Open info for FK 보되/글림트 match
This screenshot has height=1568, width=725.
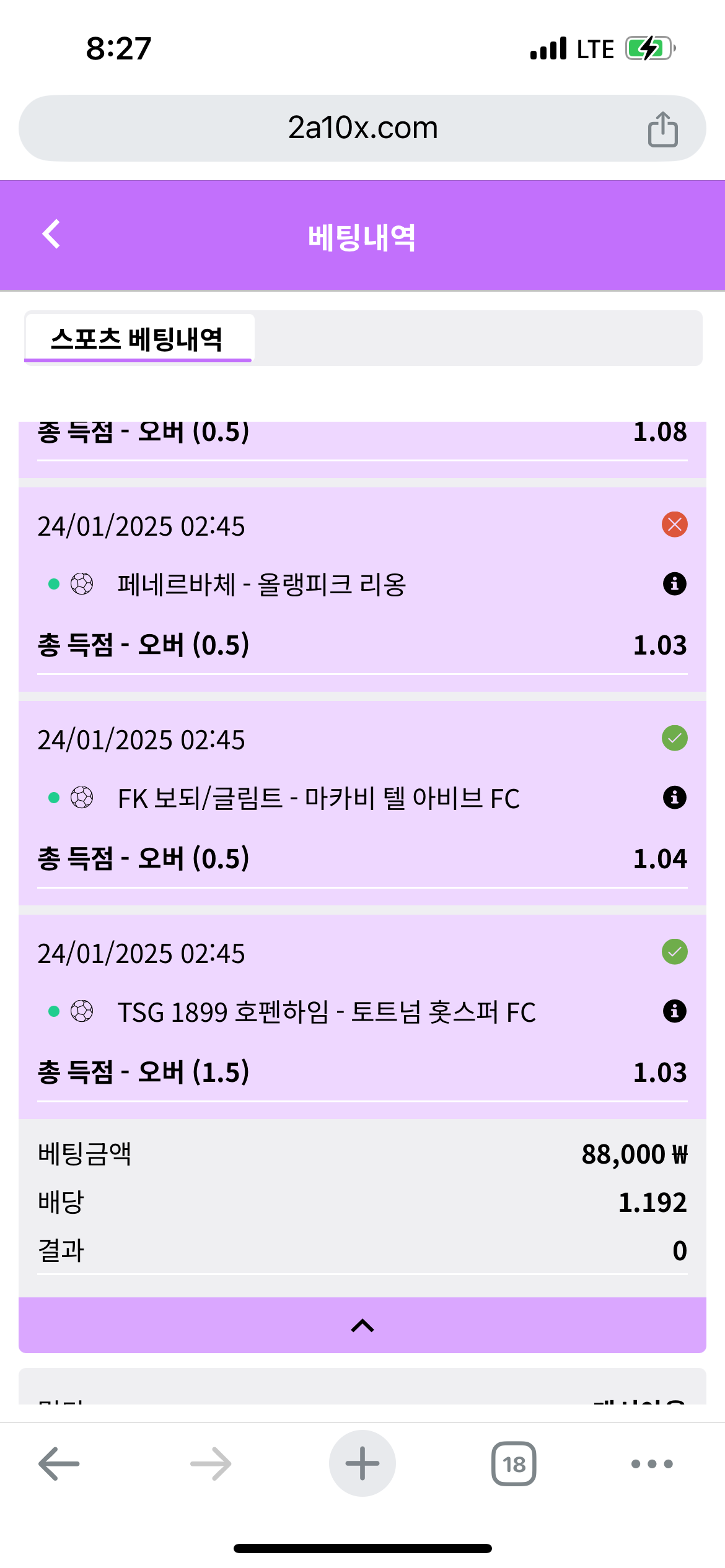pos(674,798)
